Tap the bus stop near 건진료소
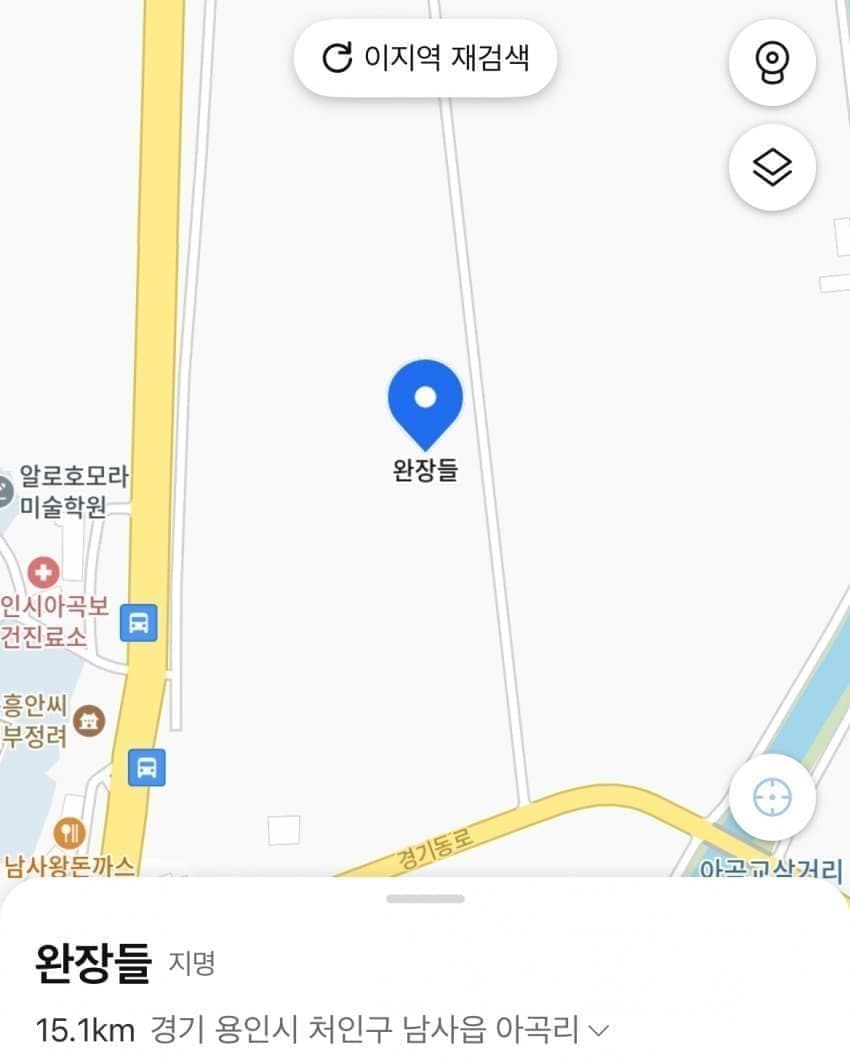This screenshot has height=1061, width=850. 139,623
